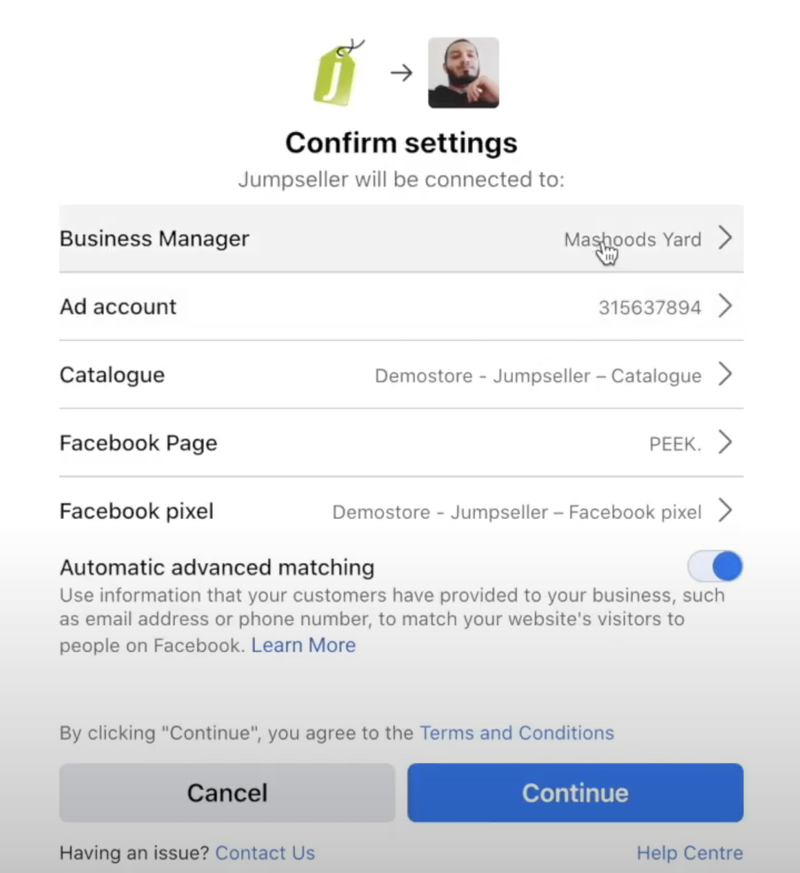
Task: Open the Ad account setting
Action: pyautogui.click(x=400, y=307)
